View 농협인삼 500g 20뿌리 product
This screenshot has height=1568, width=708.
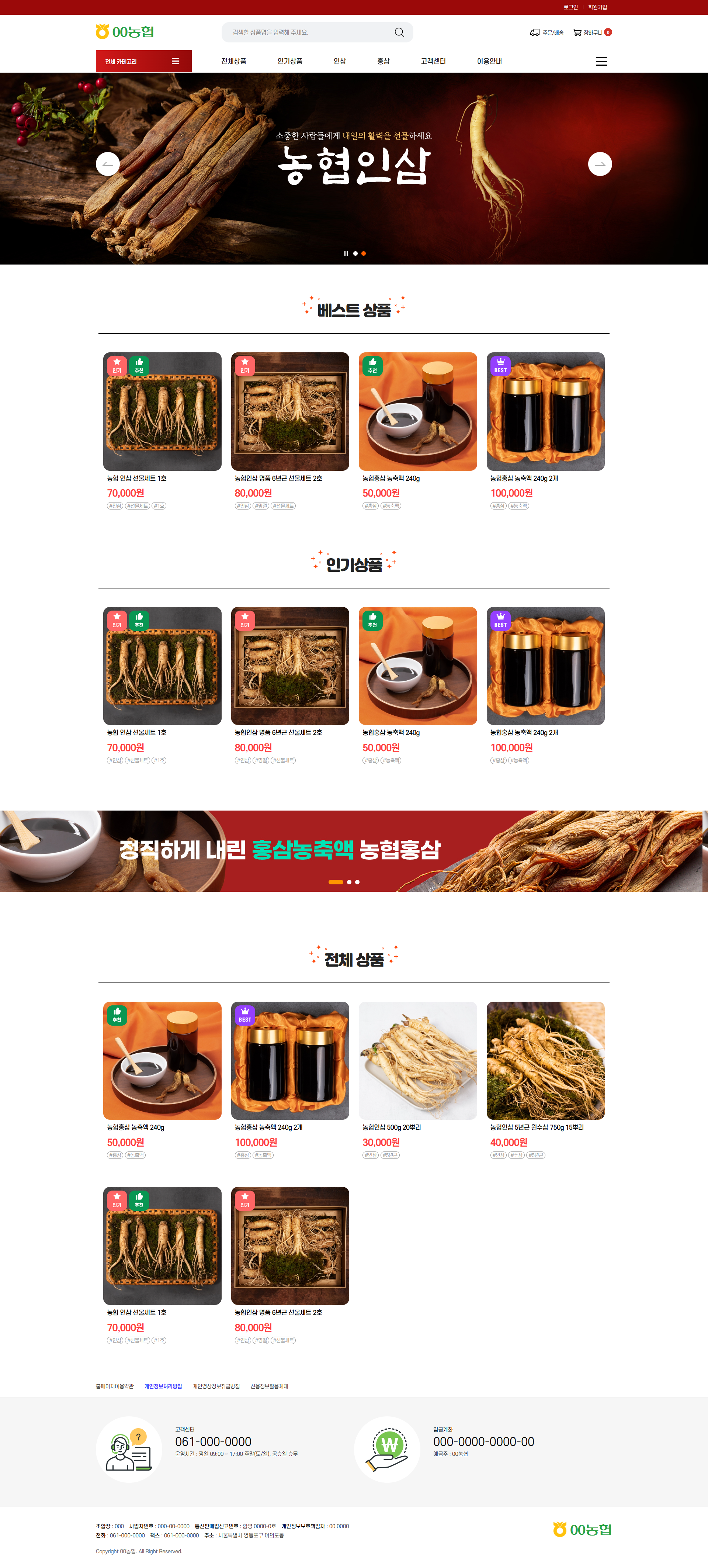pos(418,1060)
